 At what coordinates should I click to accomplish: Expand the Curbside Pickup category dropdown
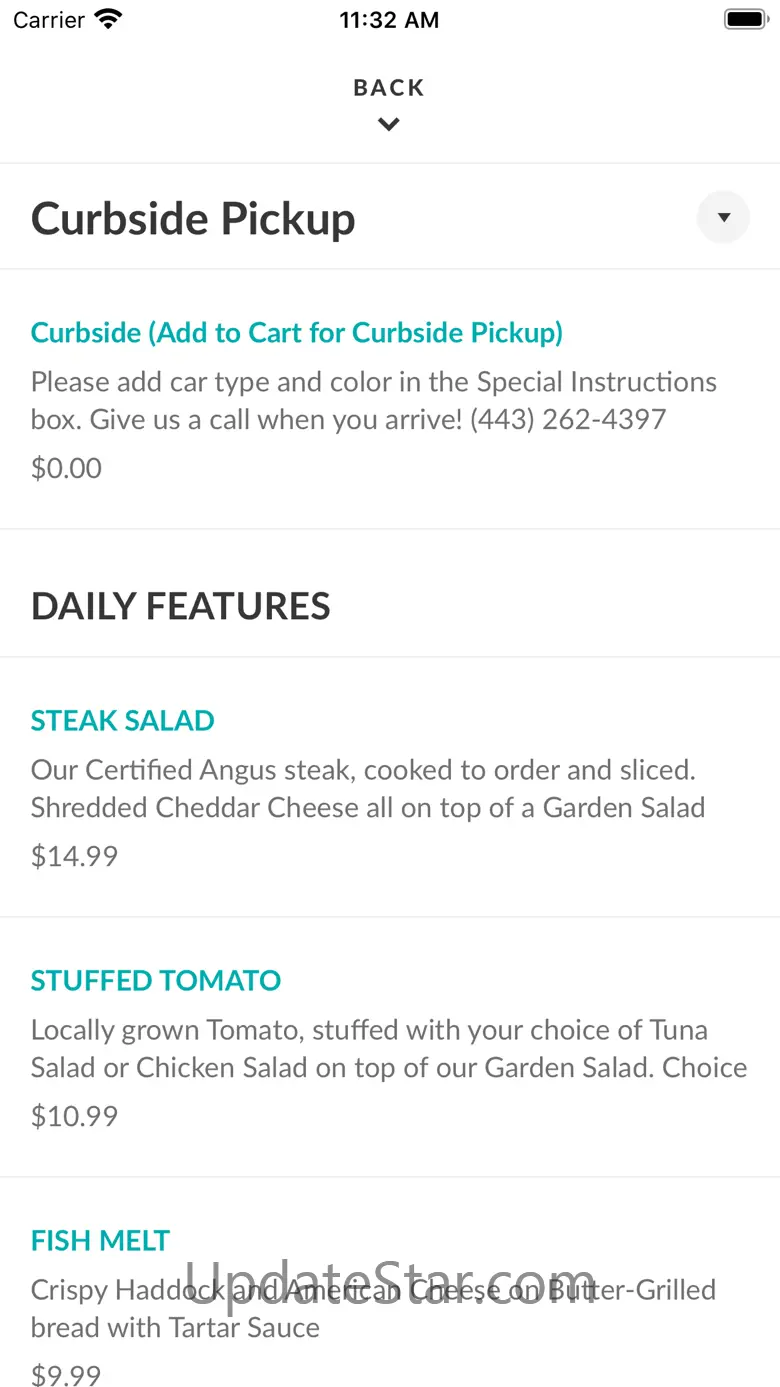tap(723, 218)
